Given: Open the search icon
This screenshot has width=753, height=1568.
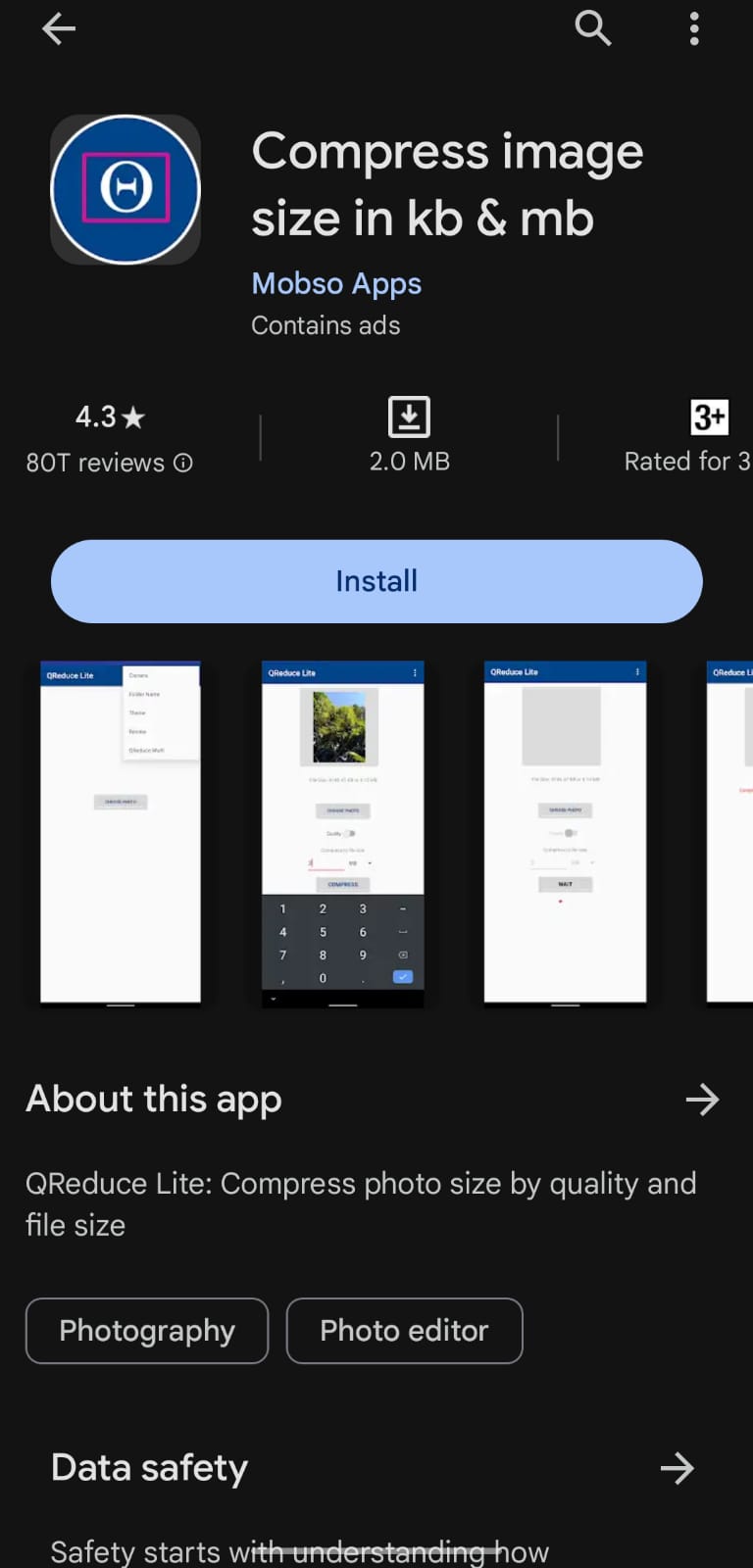Looking at the screenshot, I should 592,29.
